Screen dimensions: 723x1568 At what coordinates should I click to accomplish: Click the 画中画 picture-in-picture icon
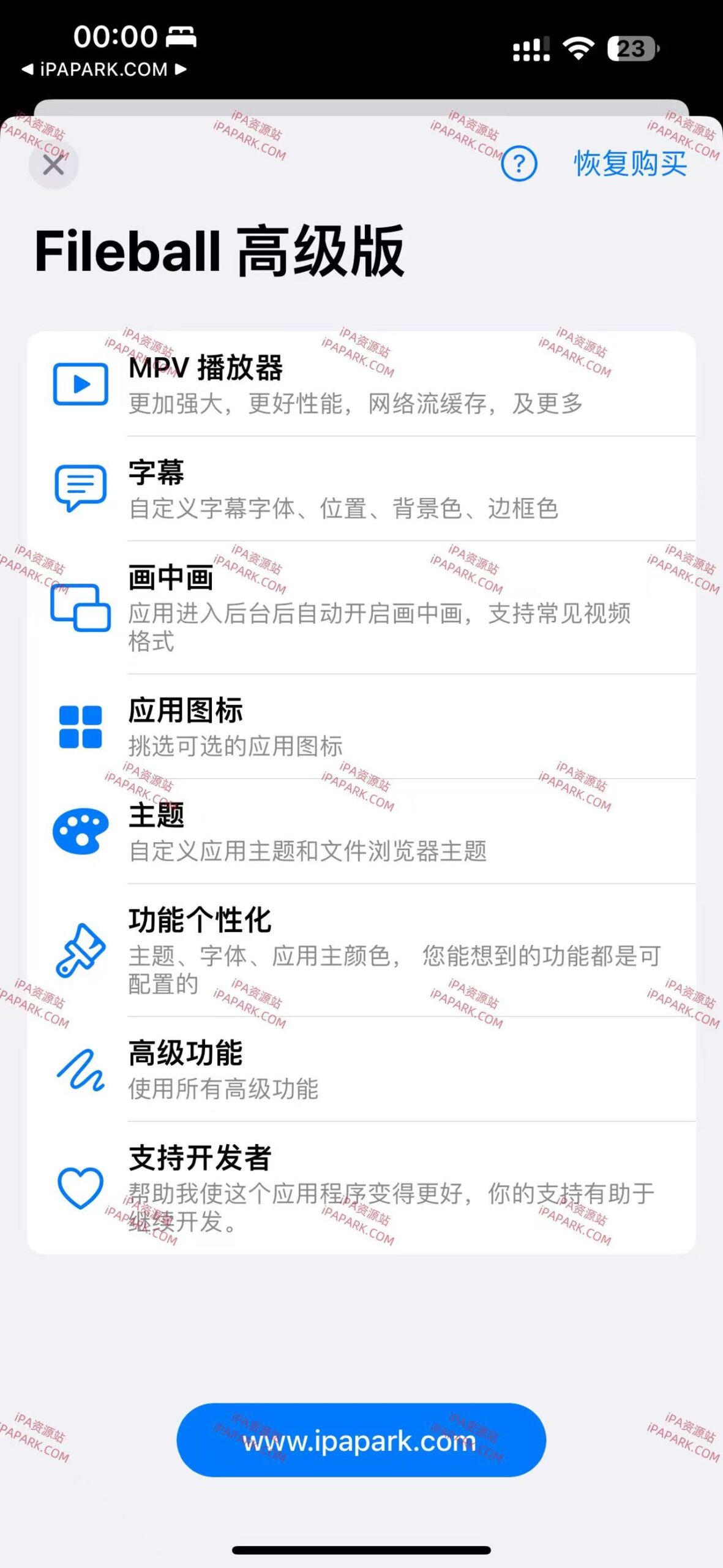pos(78,609)
